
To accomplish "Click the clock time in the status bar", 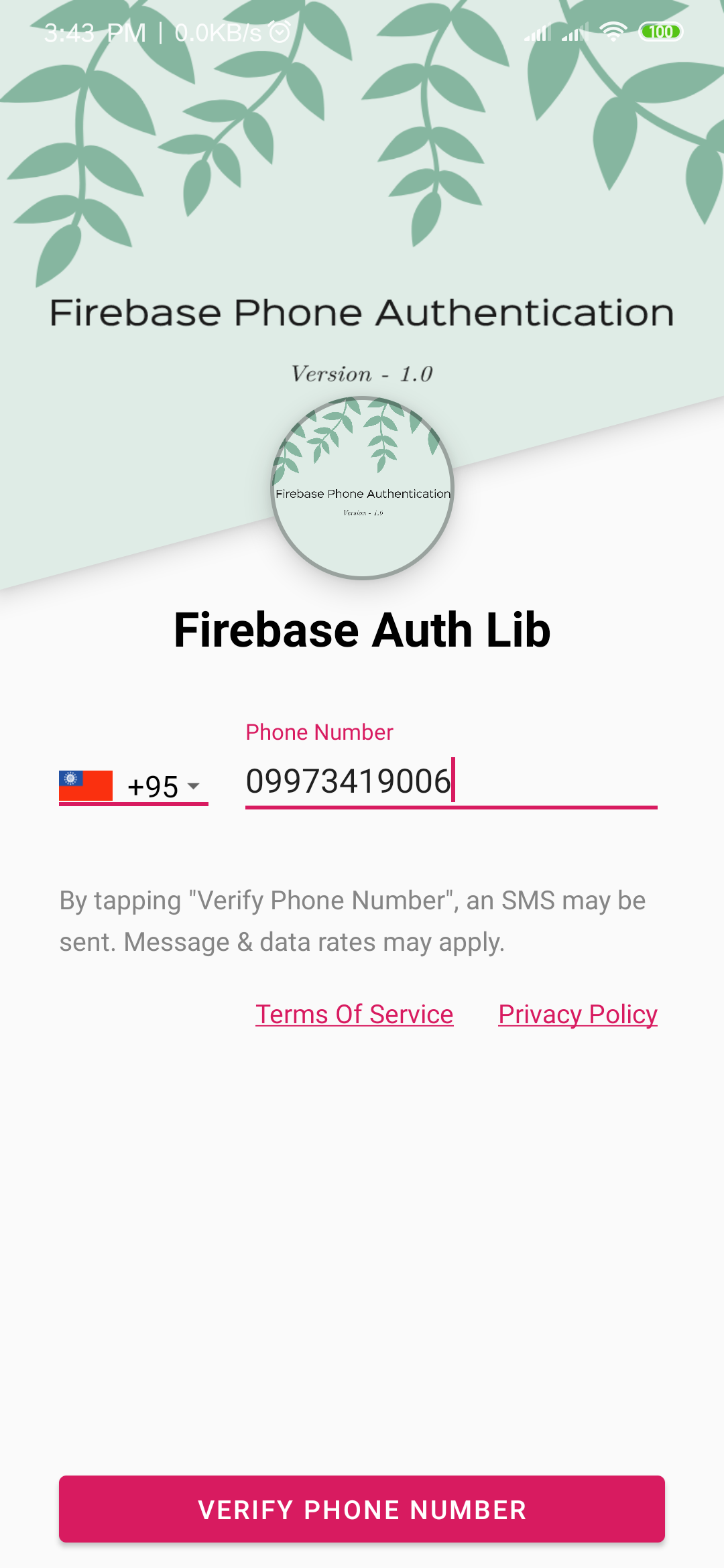I will point(94,31).
